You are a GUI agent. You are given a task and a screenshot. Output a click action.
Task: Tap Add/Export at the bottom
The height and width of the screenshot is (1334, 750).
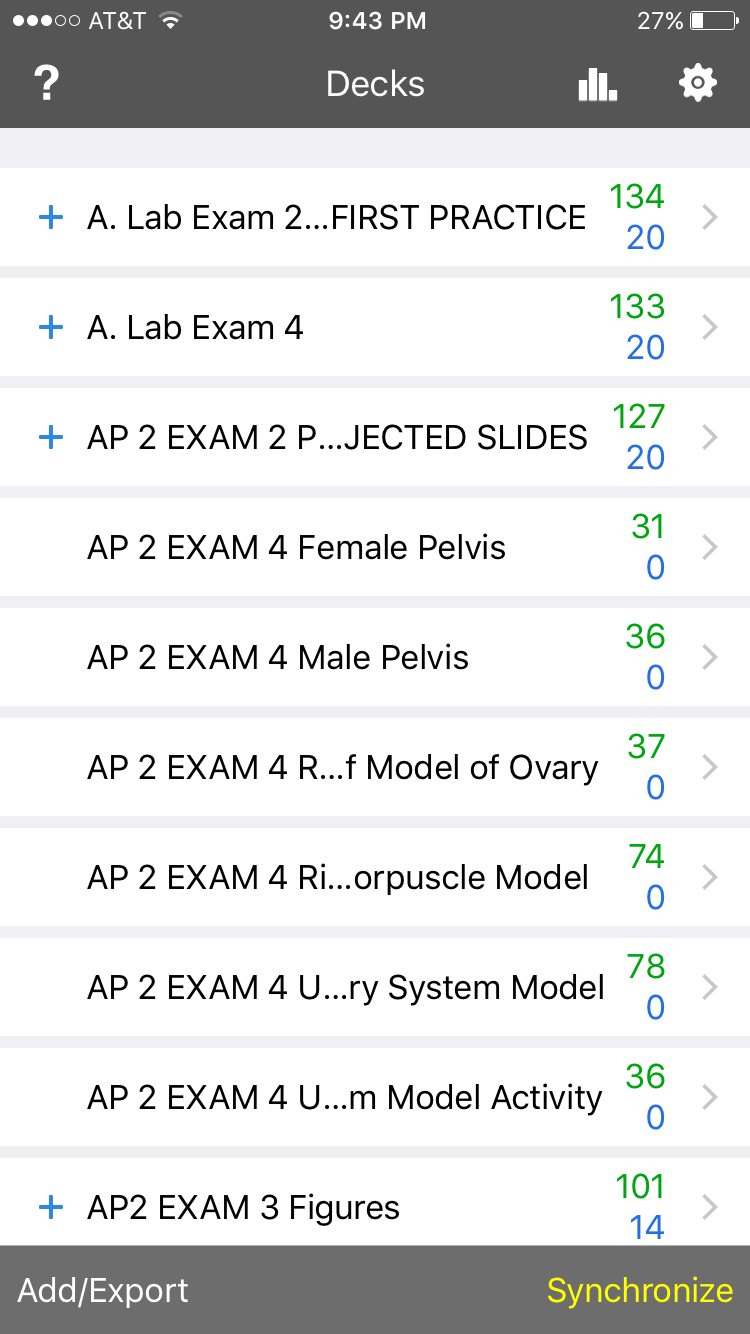click(103, 1290)
